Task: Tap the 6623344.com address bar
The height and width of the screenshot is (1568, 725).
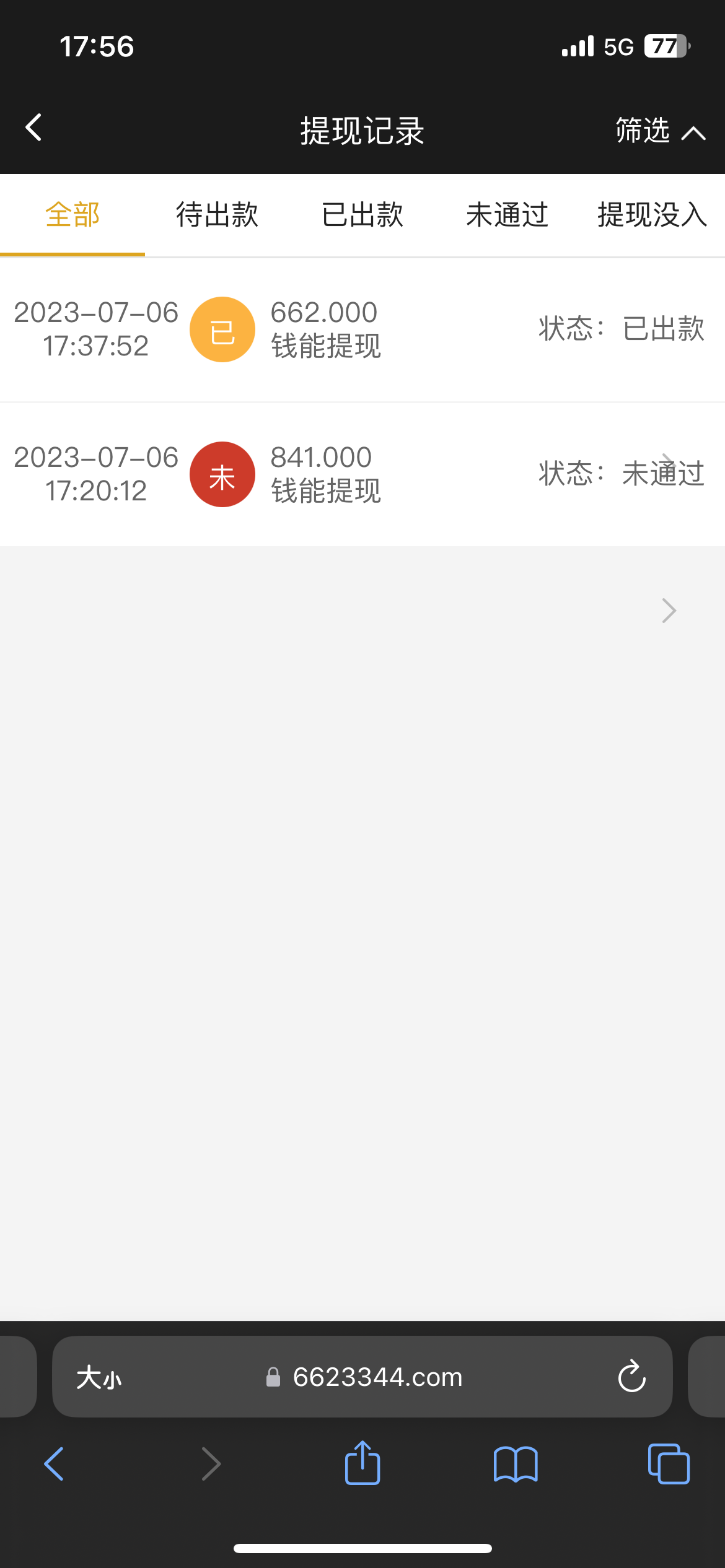Action: click(377, 1378)
